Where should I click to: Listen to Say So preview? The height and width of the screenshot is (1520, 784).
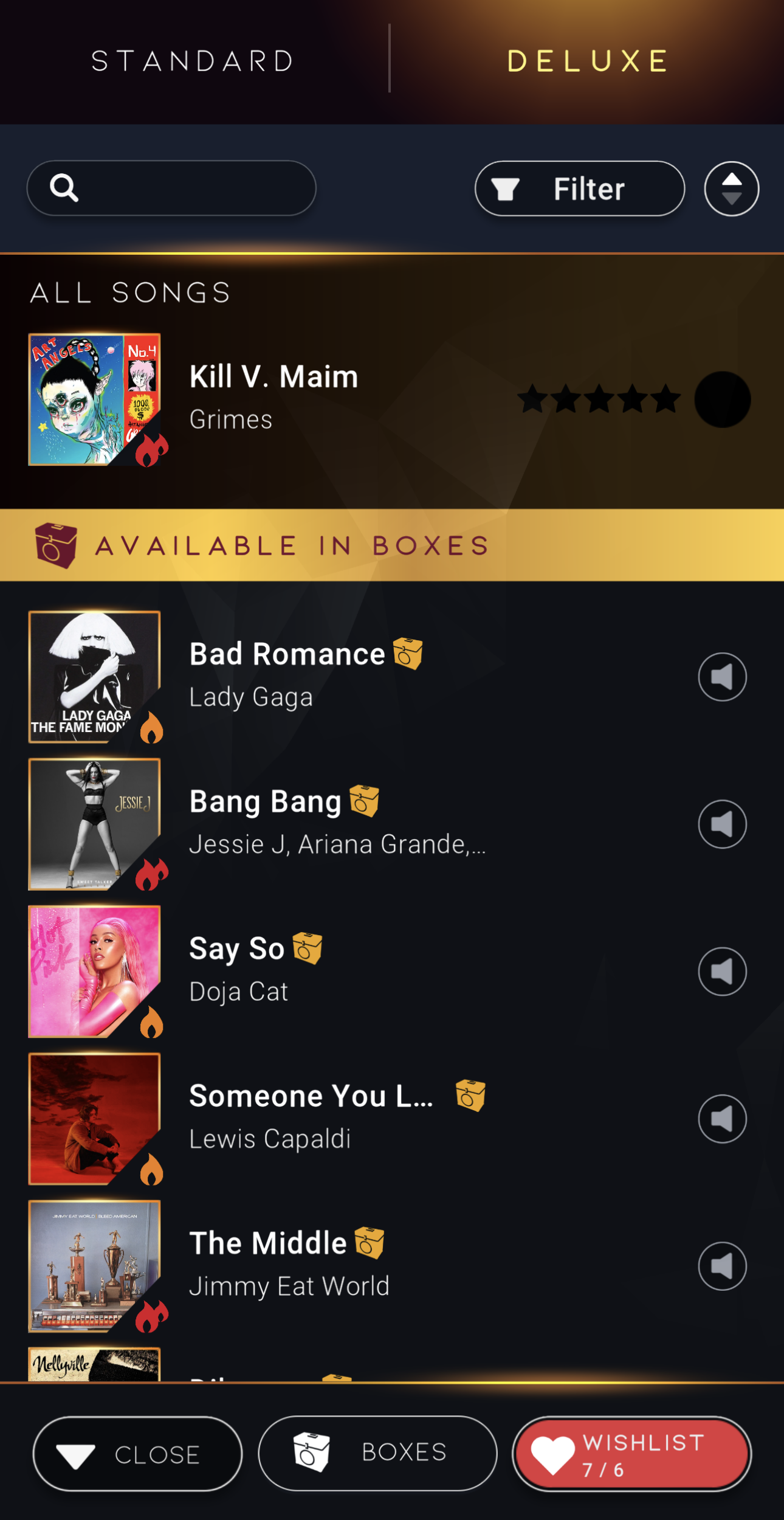pos(722,972)
